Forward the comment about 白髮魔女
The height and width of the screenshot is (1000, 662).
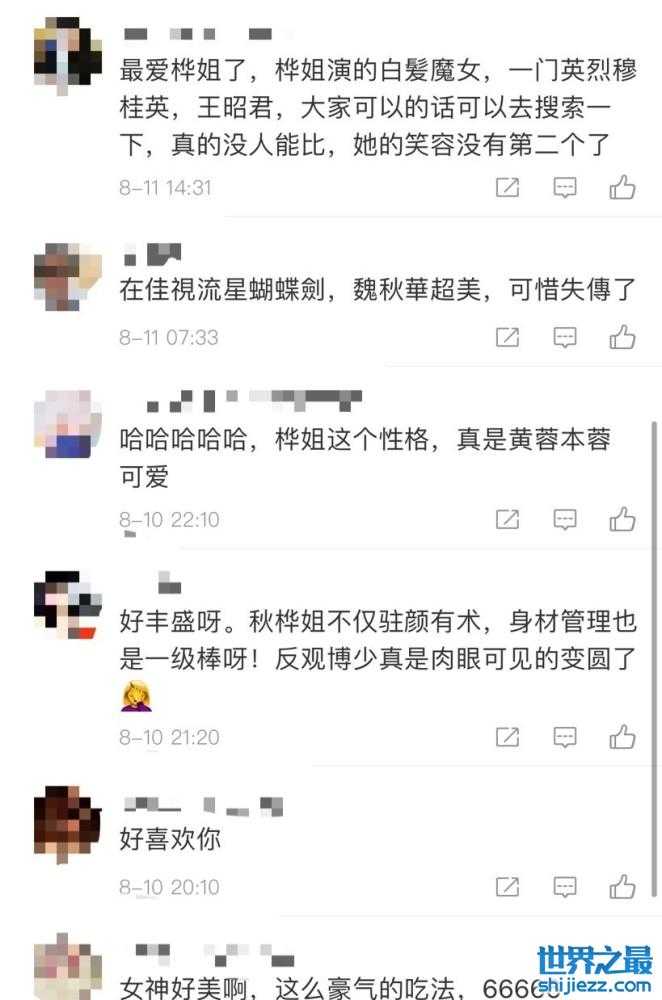pyautogui.click(x=508, y=187)
